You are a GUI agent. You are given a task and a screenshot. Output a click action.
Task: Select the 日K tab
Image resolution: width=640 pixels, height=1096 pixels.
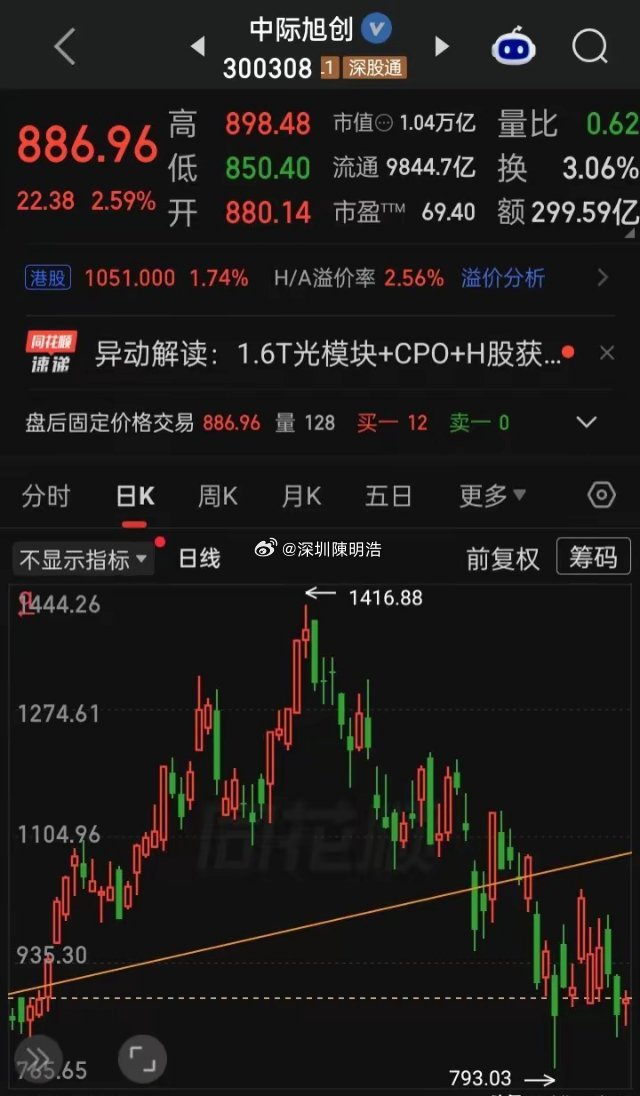click(x=135, y=497)
